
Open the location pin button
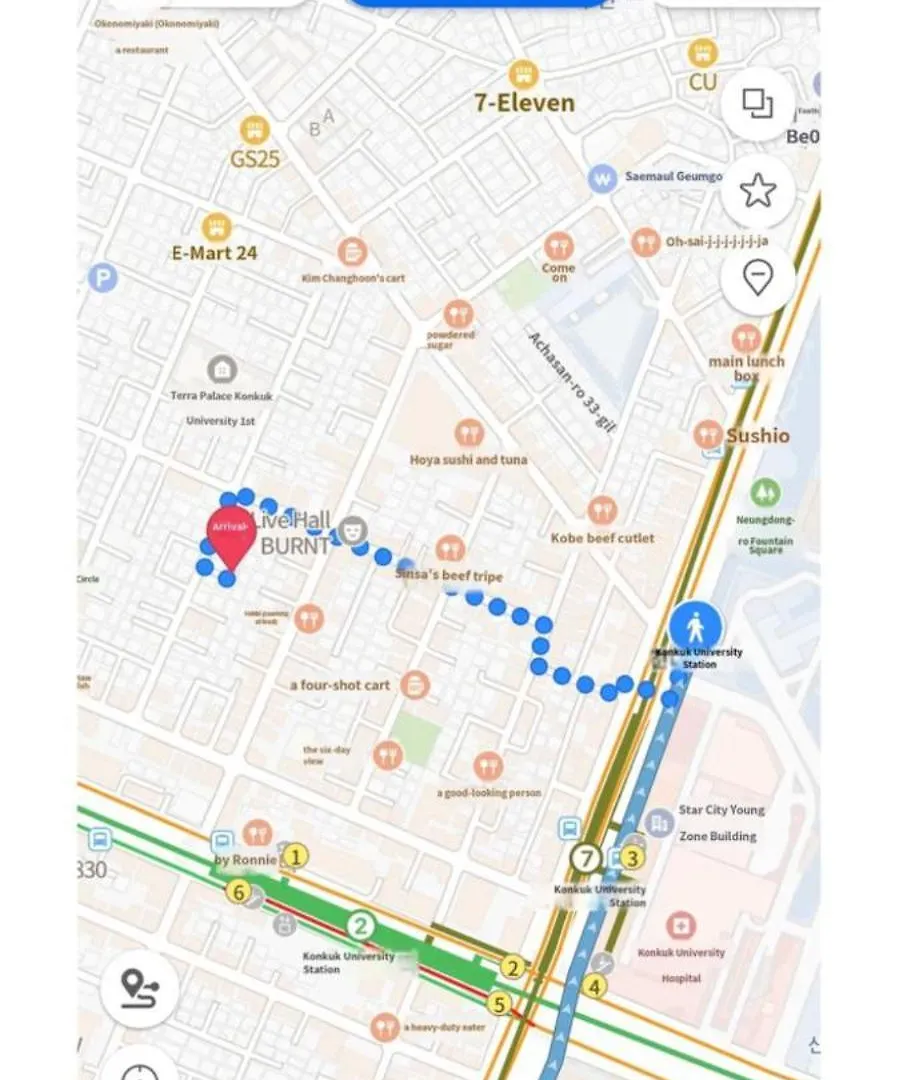(x=757, y=278)
